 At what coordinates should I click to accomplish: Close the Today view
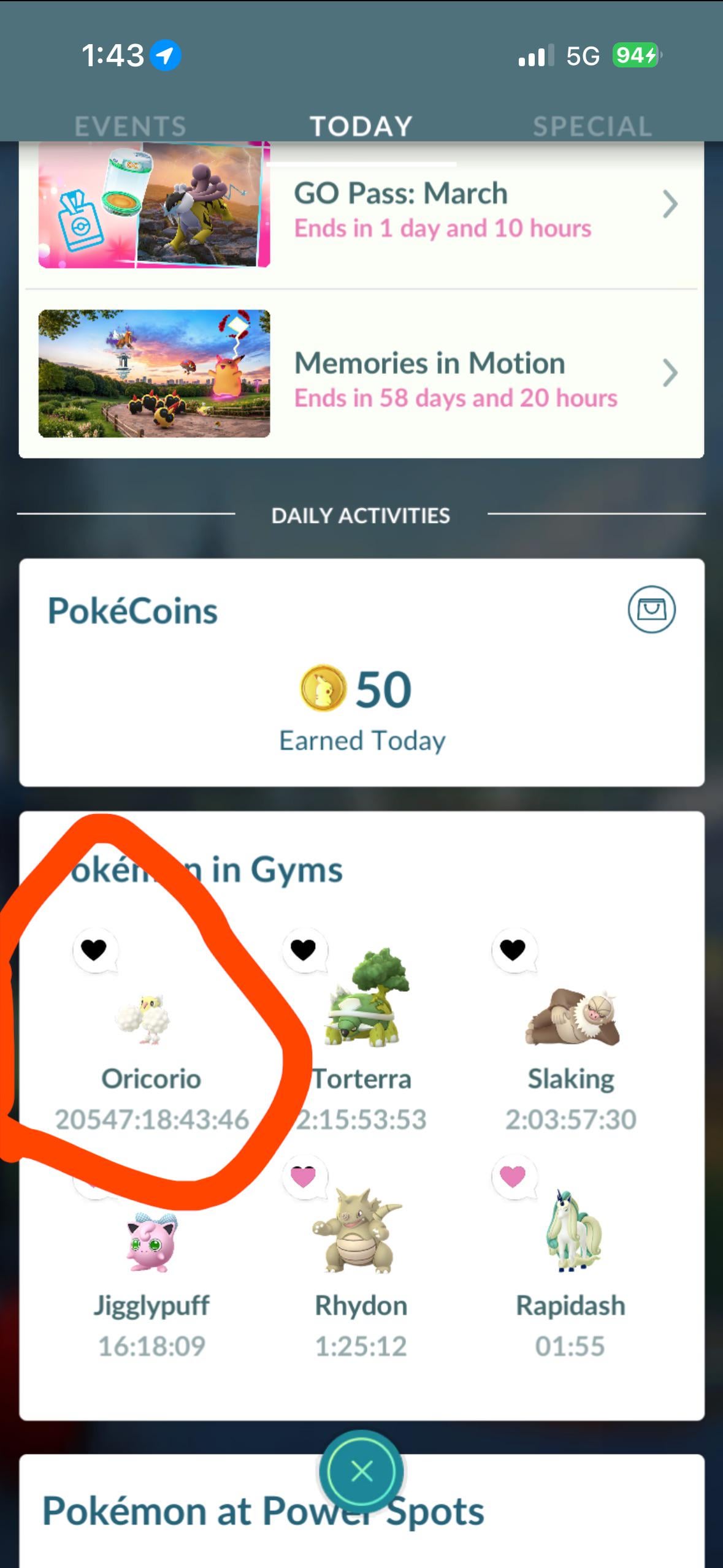tap(361, 1470)
